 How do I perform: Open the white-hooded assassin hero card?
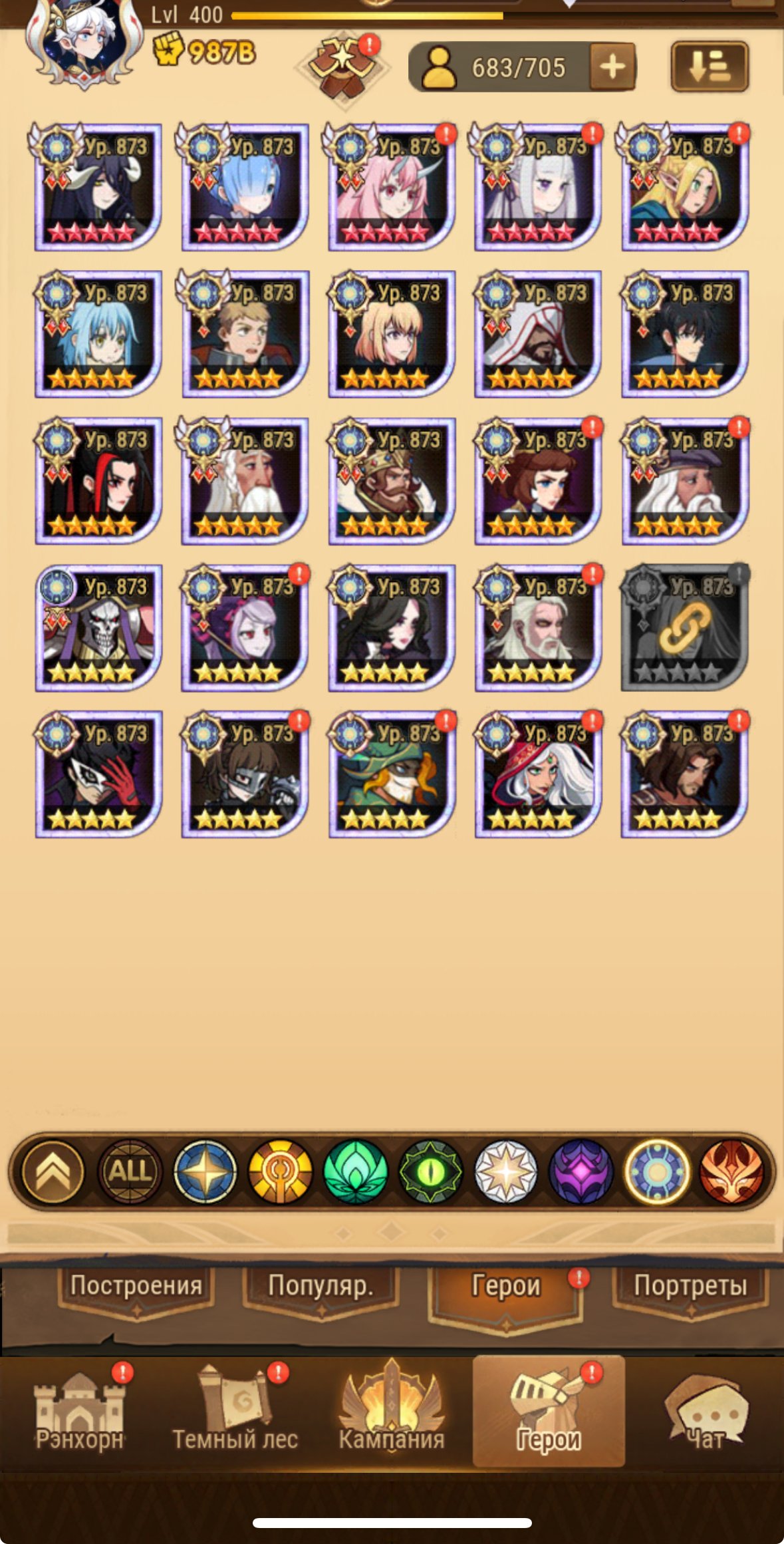pos(538,335)
